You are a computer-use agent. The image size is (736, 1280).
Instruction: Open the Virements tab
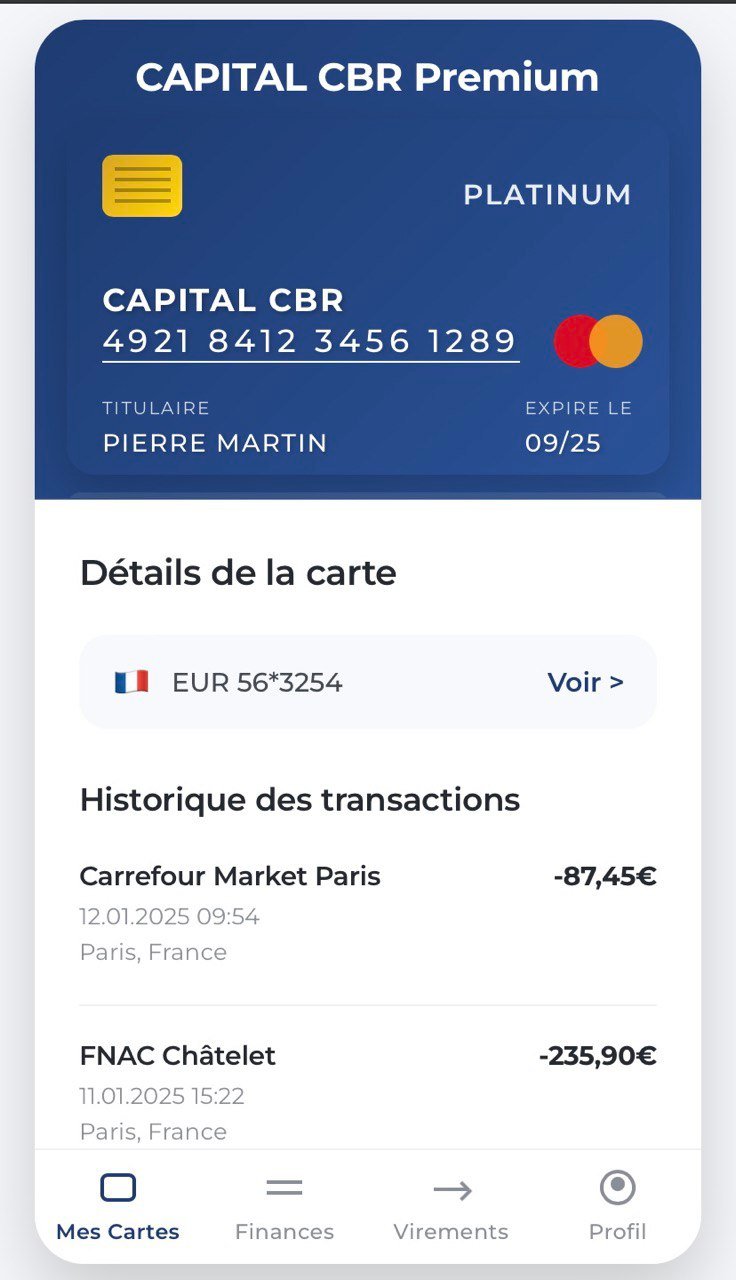pos(451,1207)
